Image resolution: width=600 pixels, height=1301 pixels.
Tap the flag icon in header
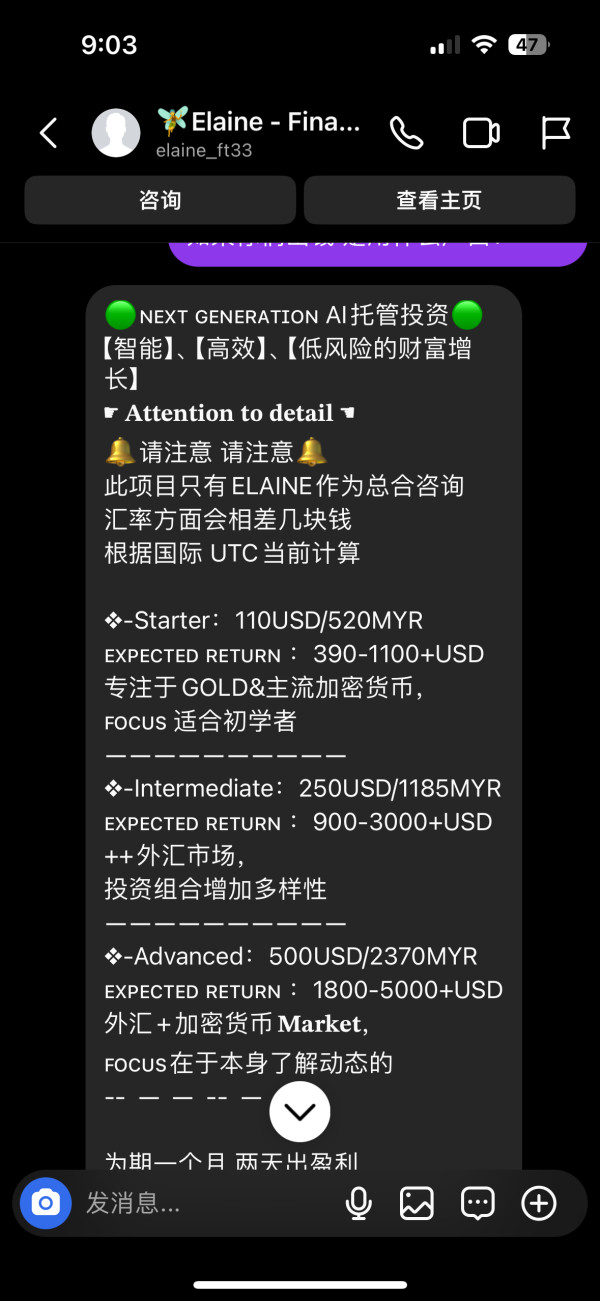tap(555, 133)
